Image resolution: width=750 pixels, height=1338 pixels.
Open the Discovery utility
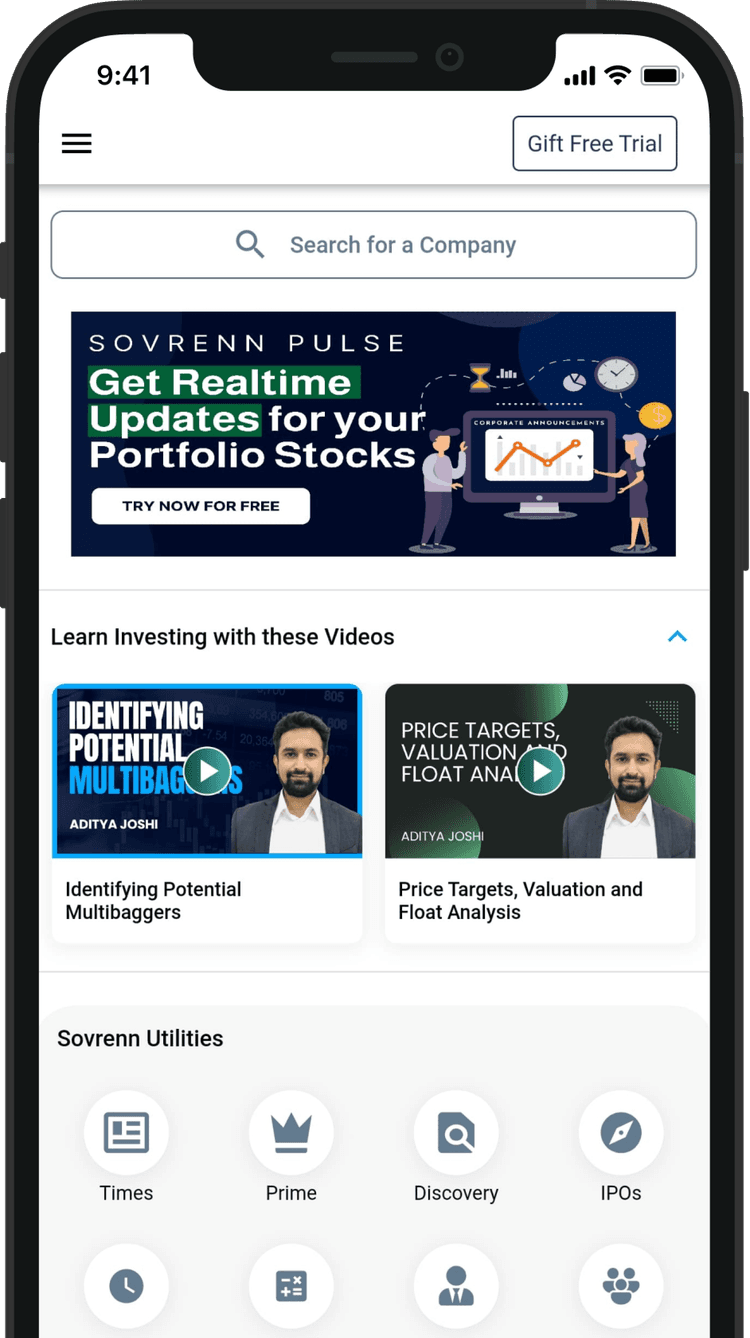click(x=456, y=1133)
